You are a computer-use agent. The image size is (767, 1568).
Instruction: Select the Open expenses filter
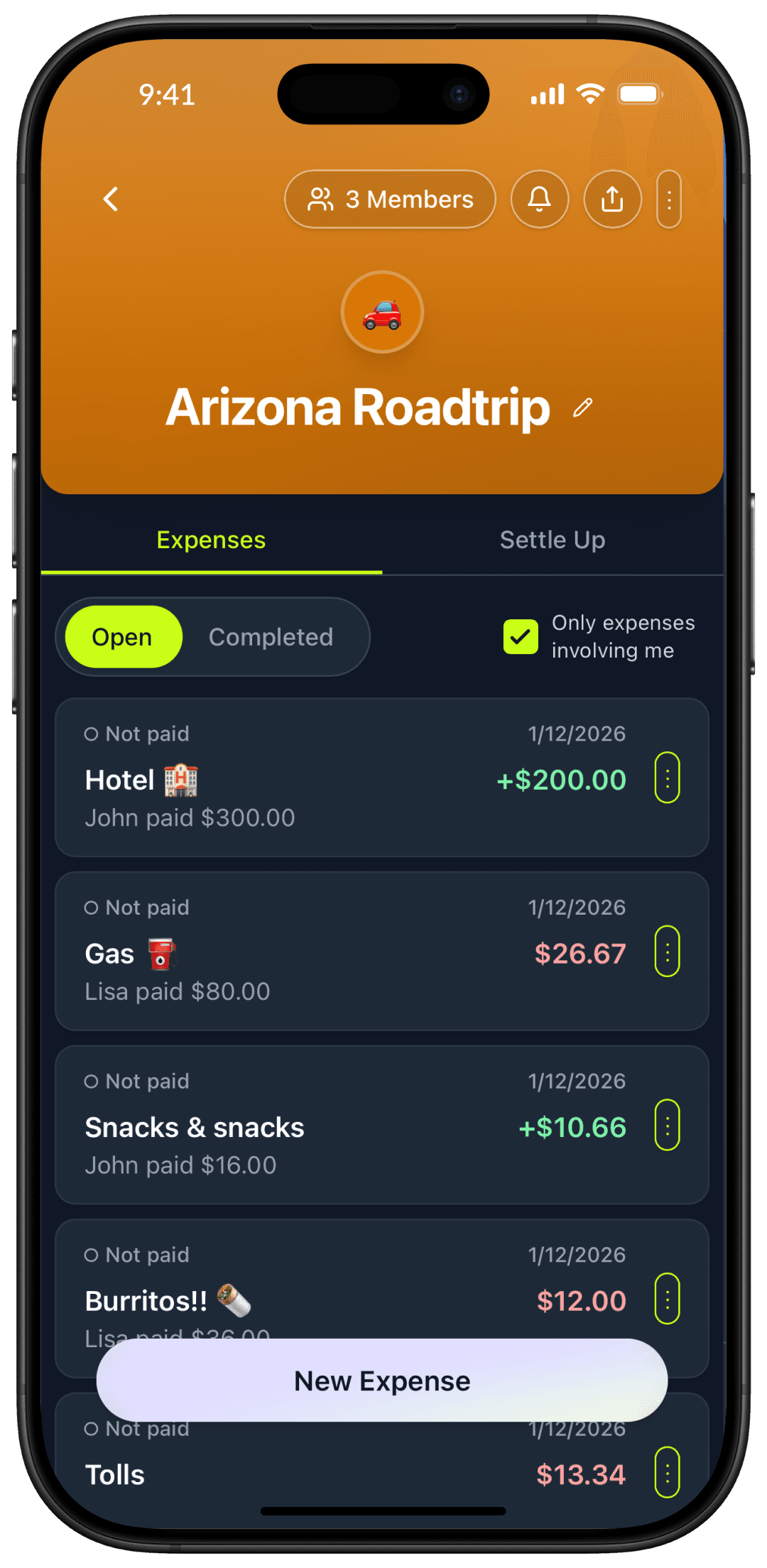pos(122,637)
